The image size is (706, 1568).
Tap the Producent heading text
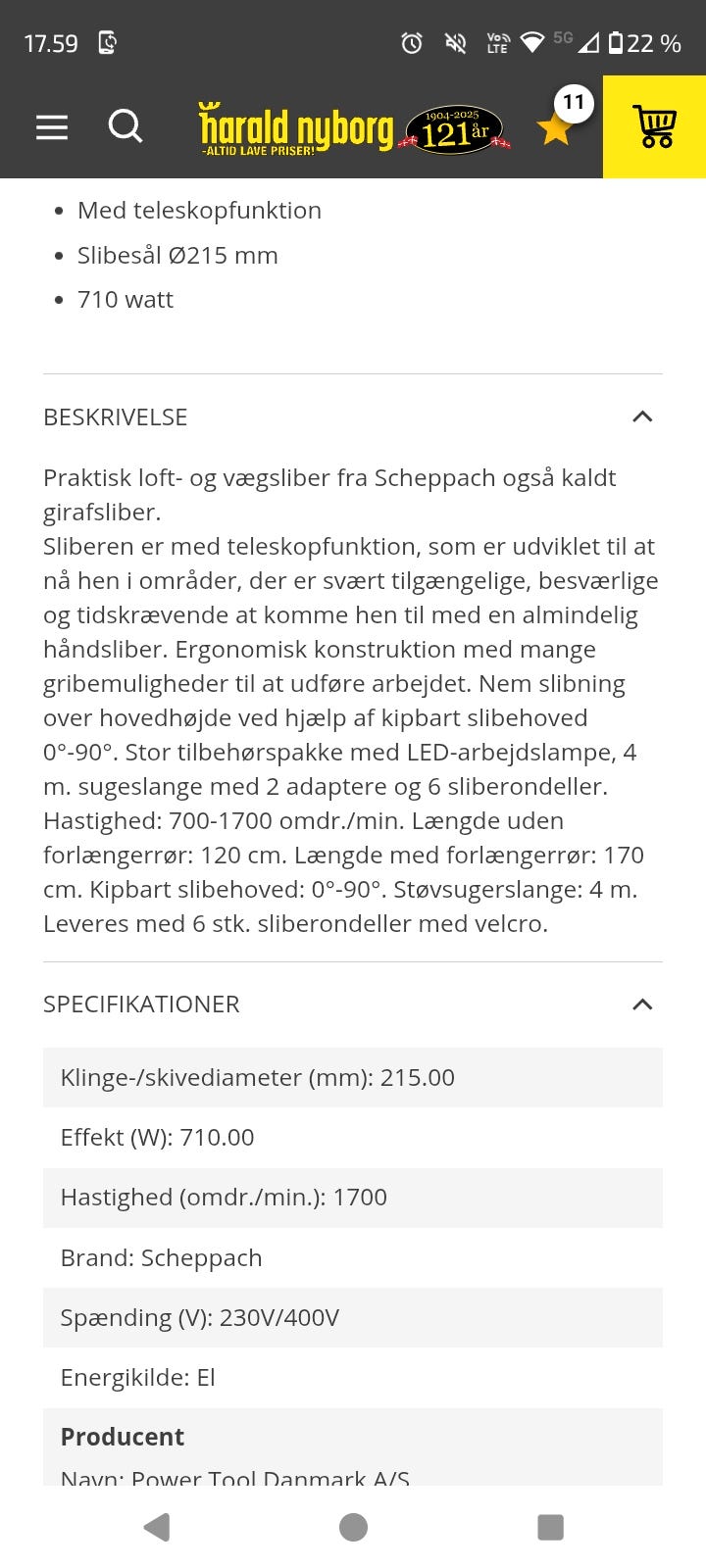coord(123,1437)
